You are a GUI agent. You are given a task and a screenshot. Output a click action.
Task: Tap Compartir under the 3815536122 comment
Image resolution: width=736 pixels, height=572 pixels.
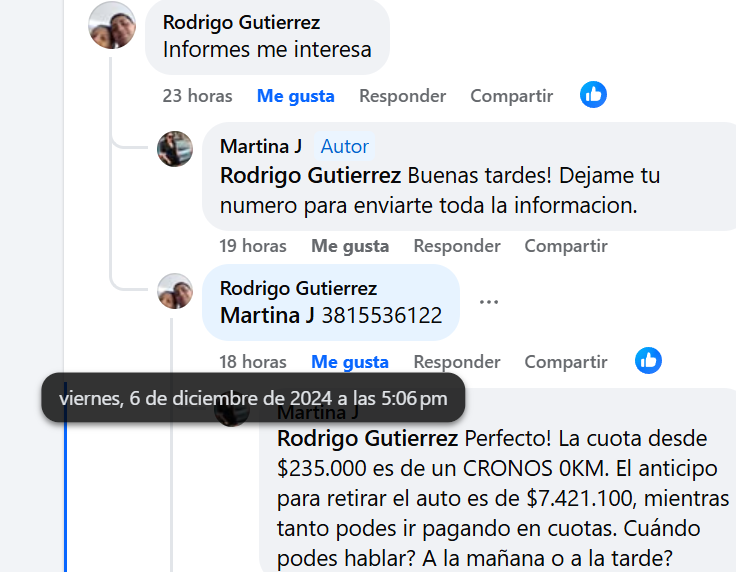[x=566, y=362]
